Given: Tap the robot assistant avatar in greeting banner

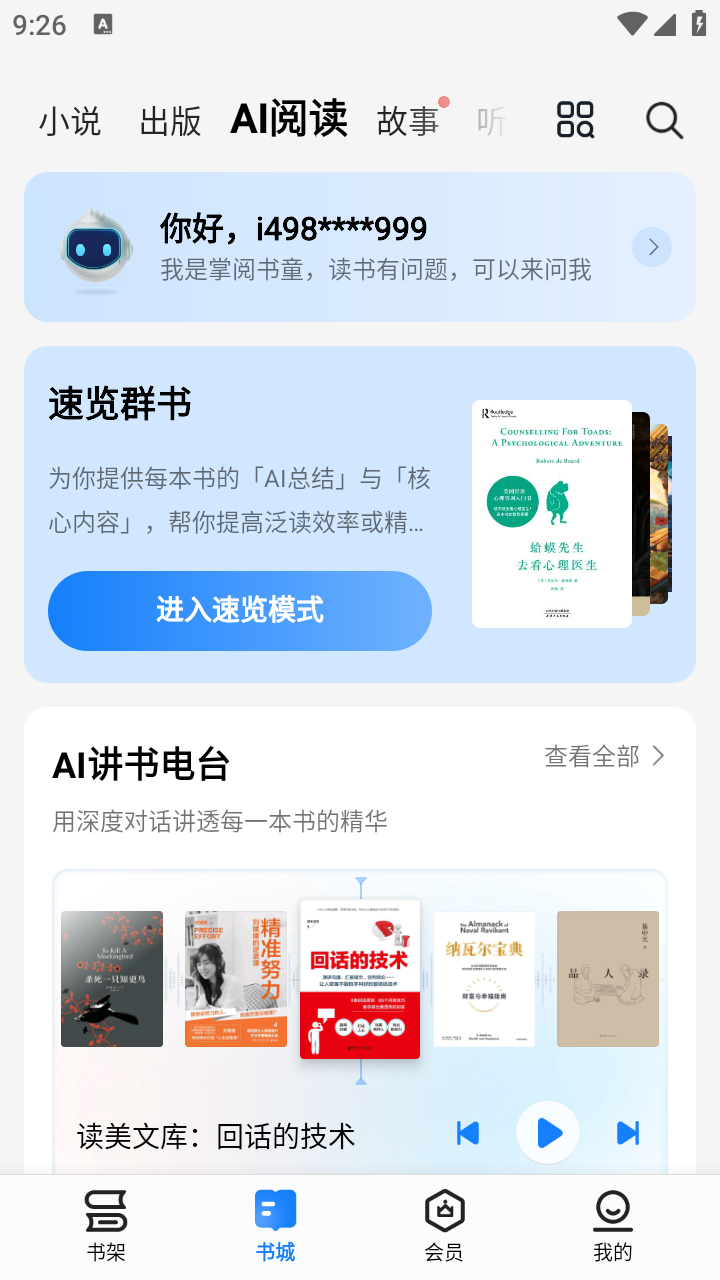Looking at the screenshot, I should click(95, 246).
